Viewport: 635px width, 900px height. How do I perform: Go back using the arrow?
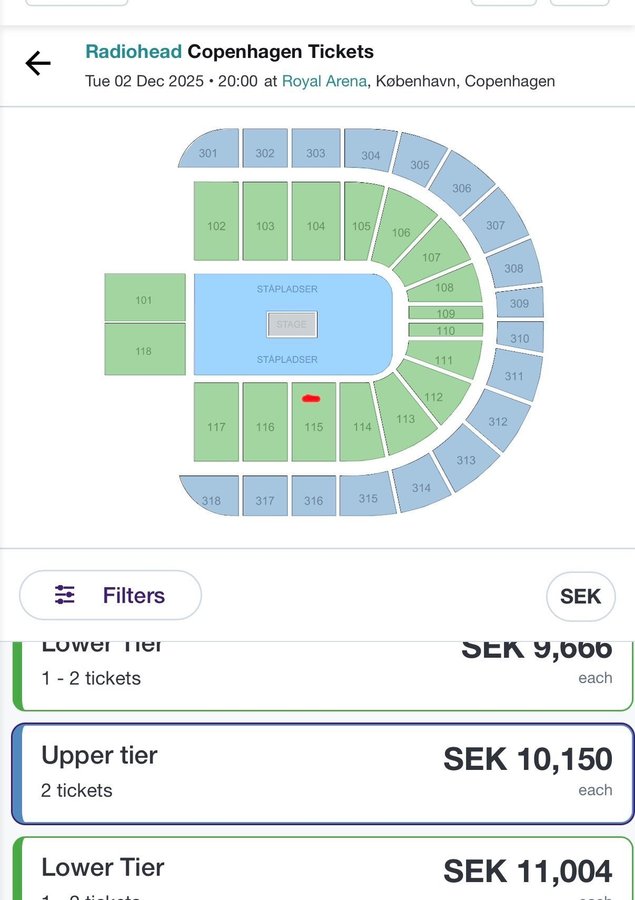point(38,64)
